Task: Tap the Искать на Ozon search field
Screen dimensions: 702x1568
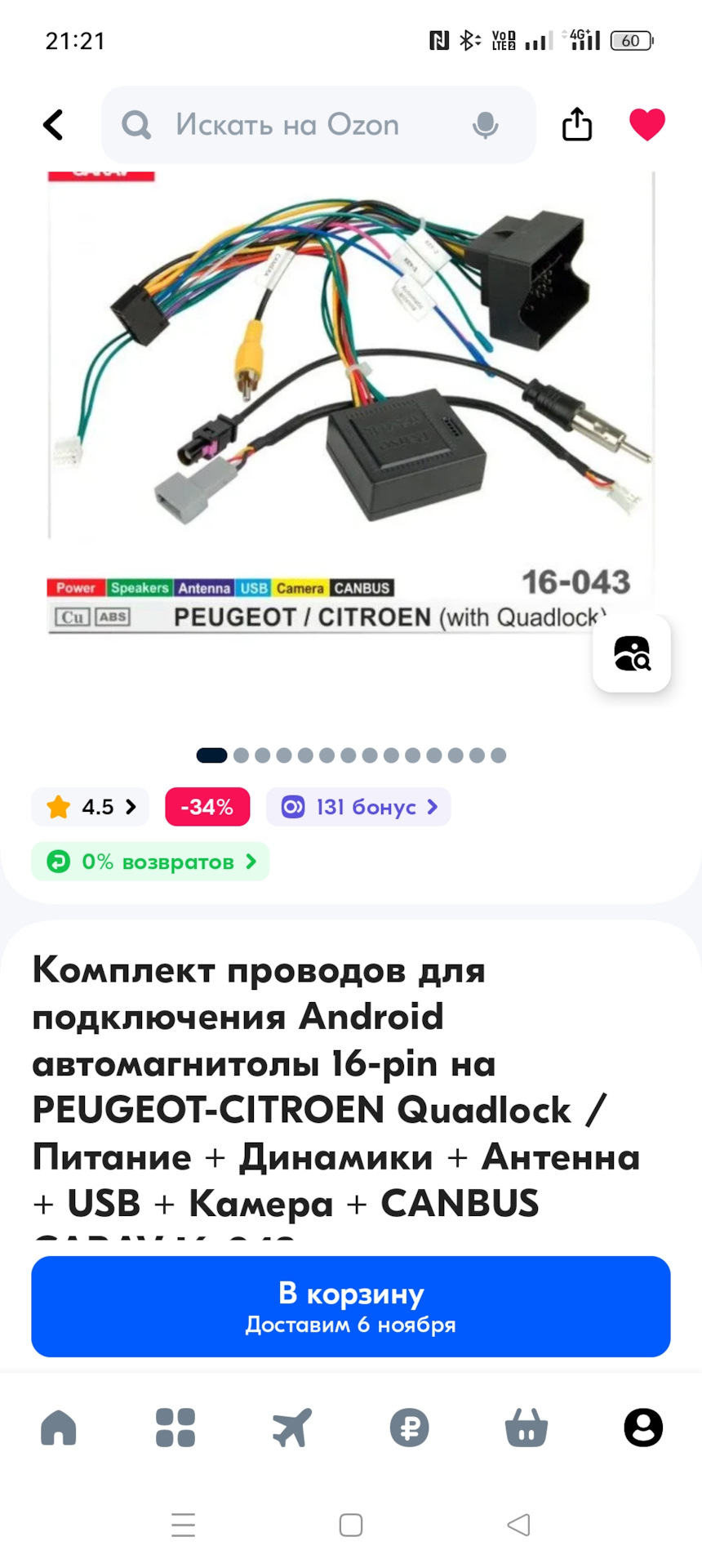Action: point(286,124)
